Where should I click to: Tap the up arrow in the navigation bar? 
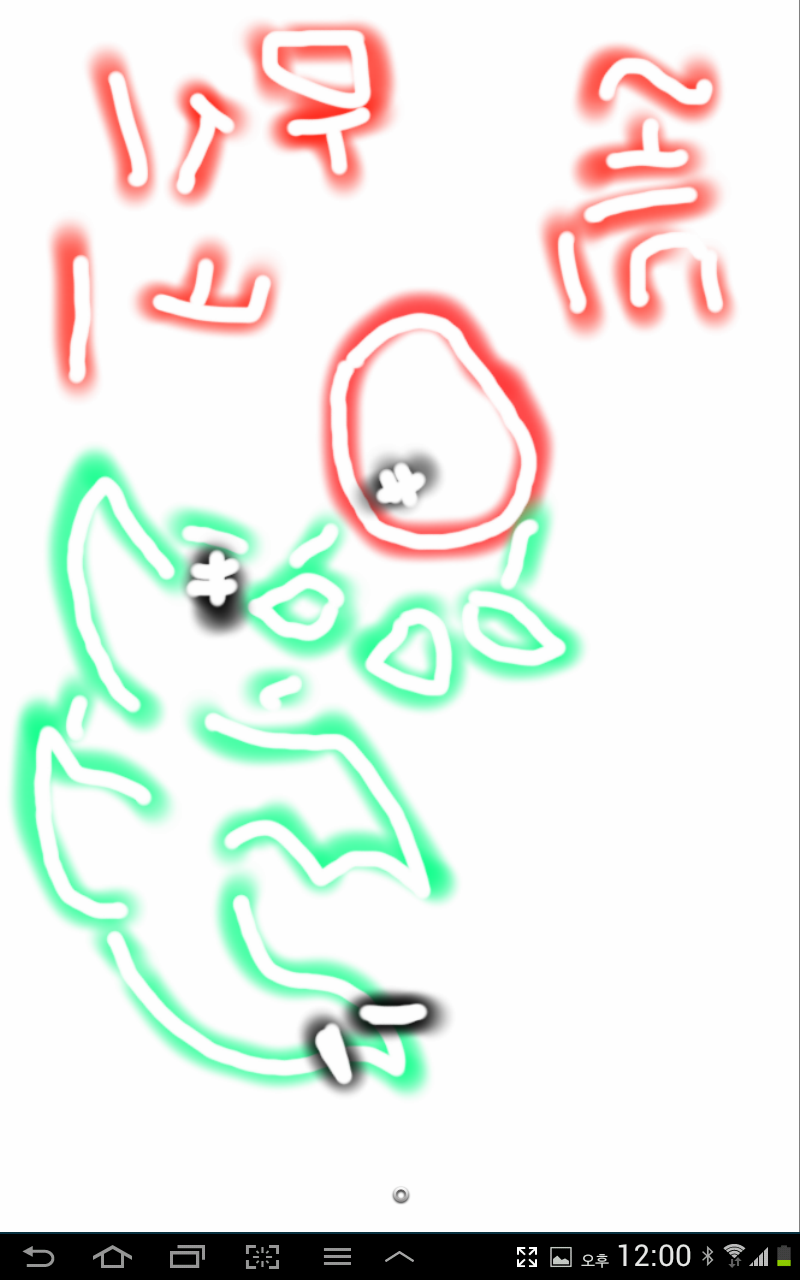pos(399,1257)
